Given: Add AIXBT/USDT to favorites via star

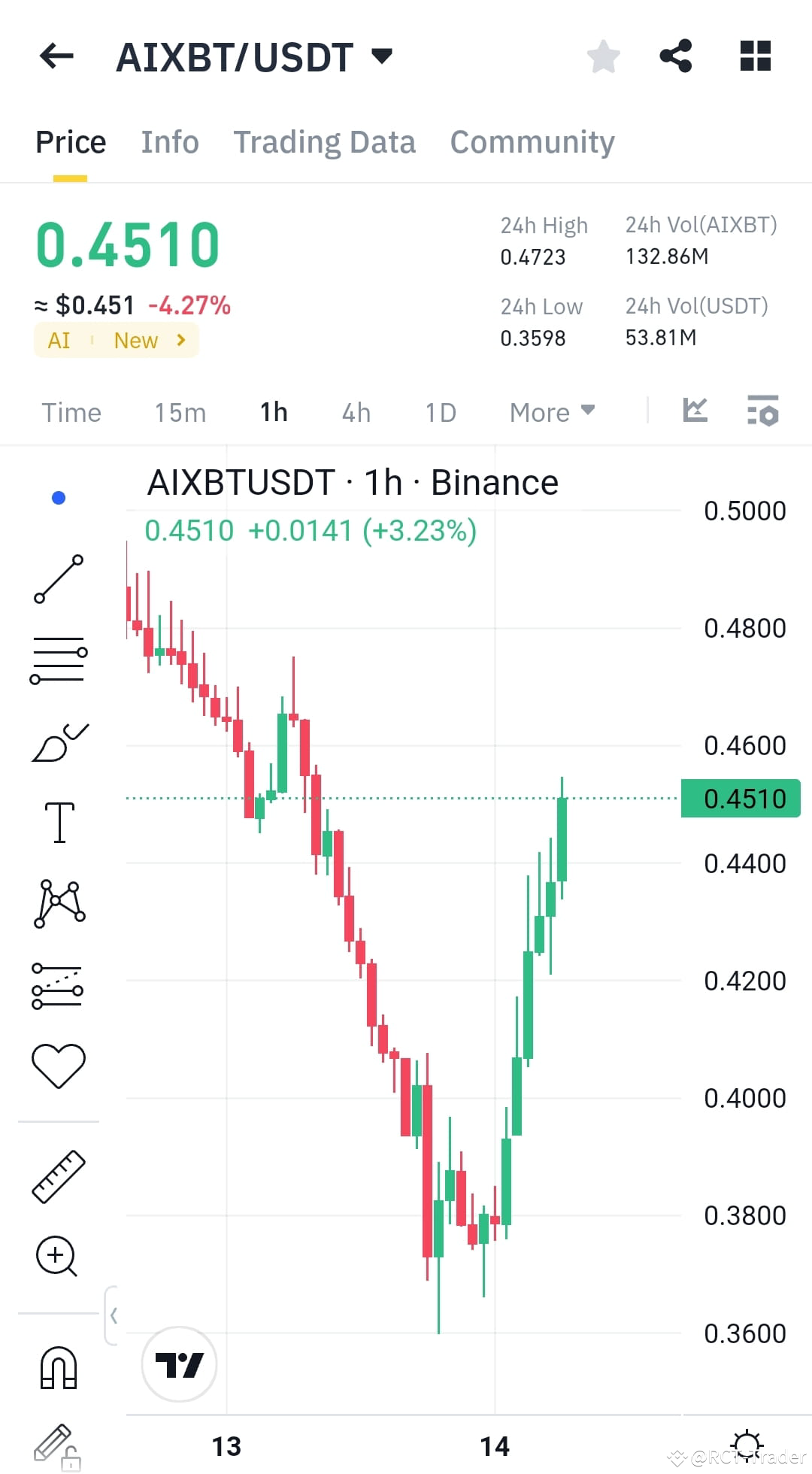Looking at the screenshot, I should pos(604,54).
